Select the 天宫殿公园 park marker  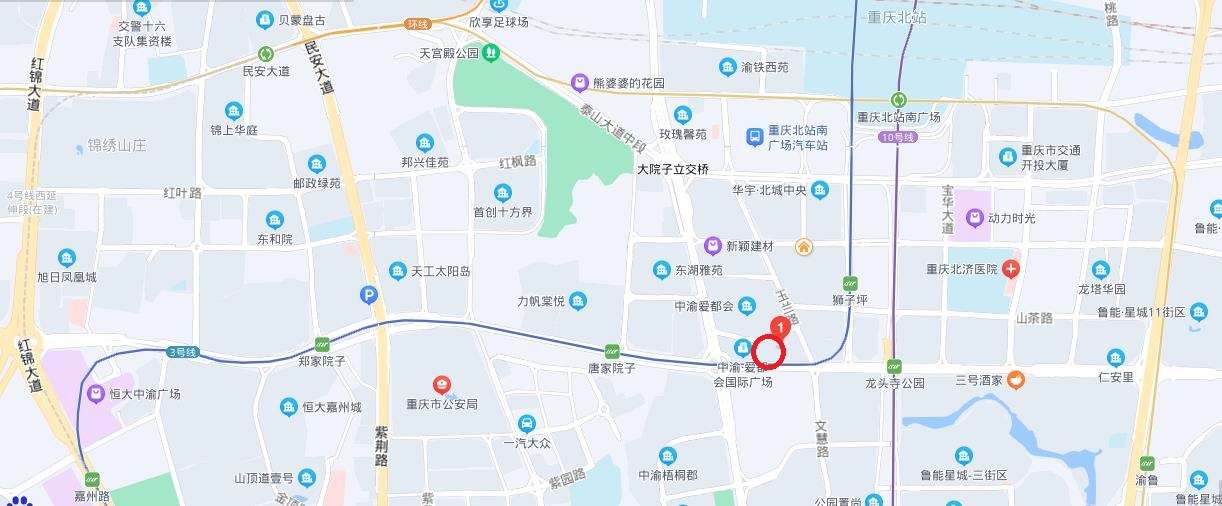490,52
